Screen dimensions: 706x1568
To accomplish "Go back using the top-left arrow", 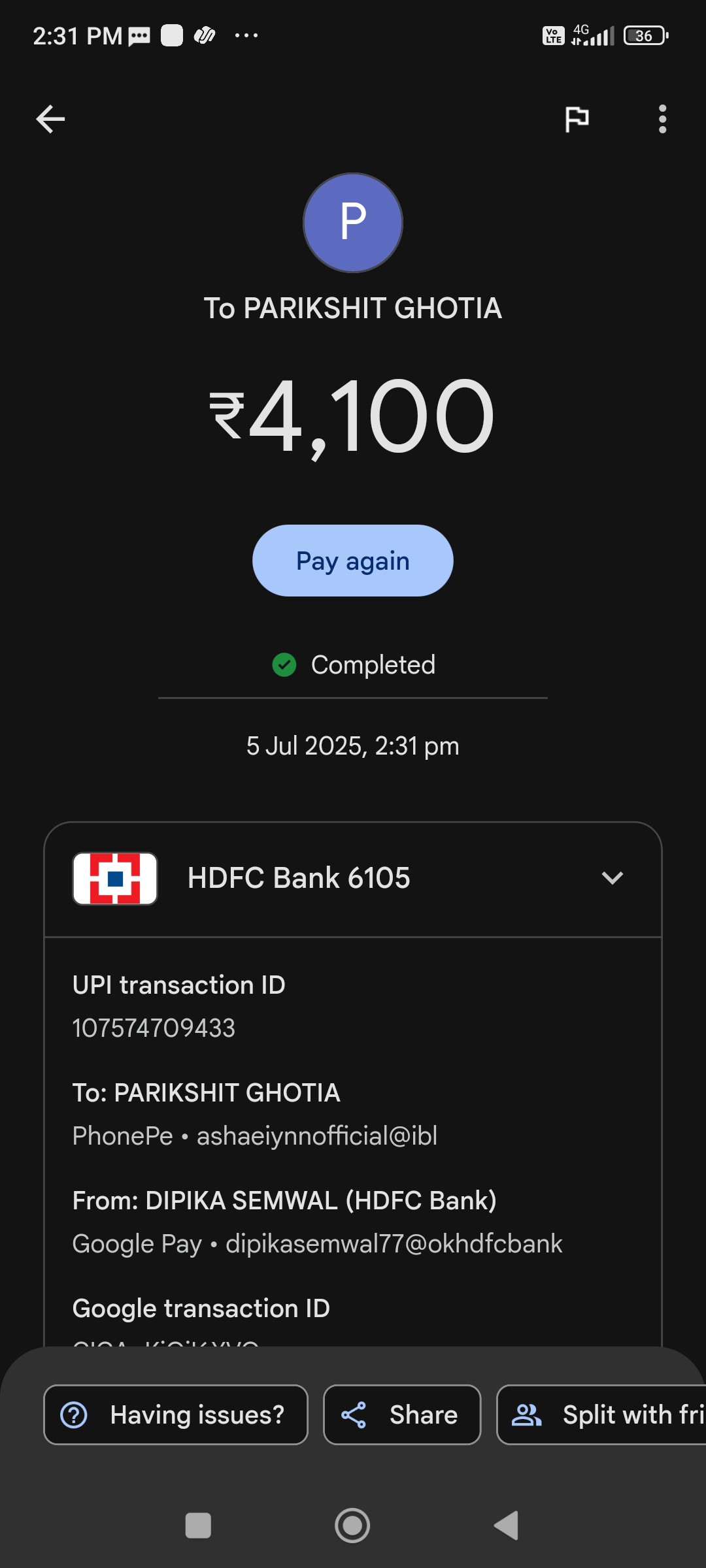I will (x=50, y=119).
